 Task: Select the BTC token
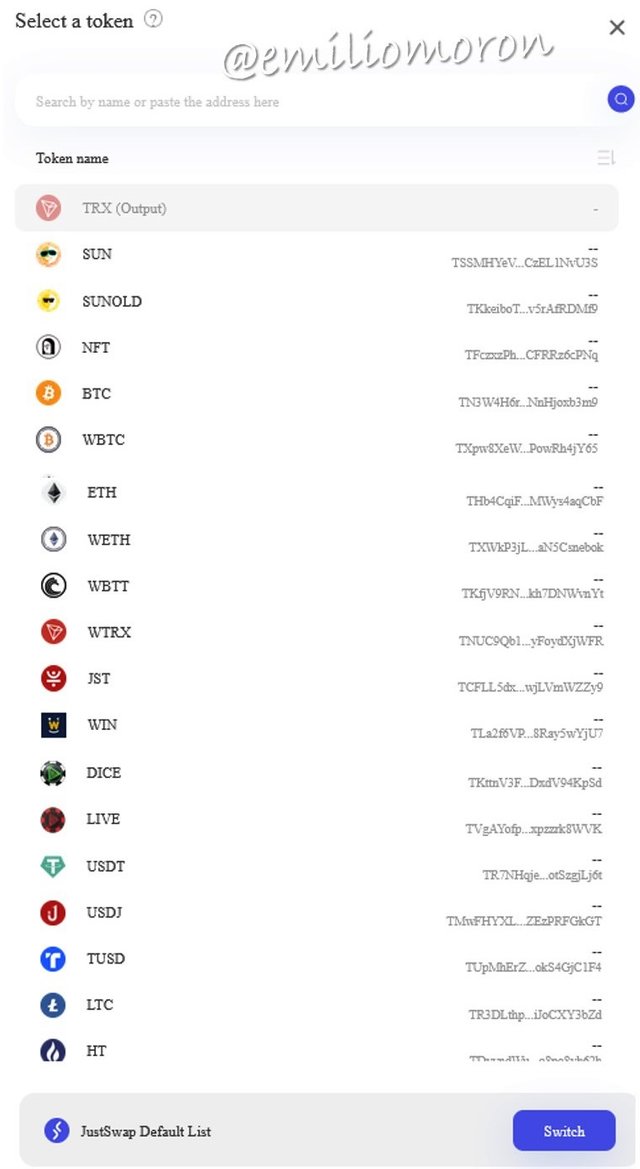[317, 394]
